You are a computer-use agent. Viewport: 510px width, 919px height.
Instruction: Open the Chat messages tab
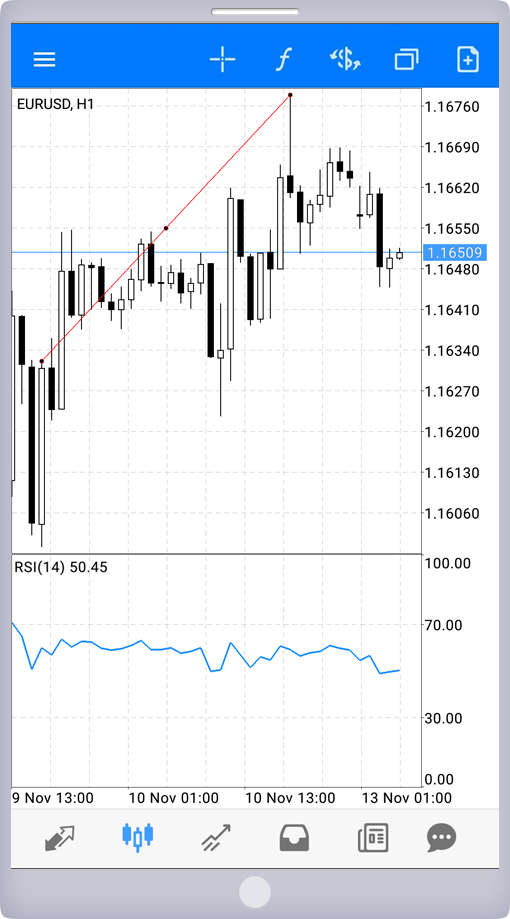pyautogui.click(x=441, y=839)
